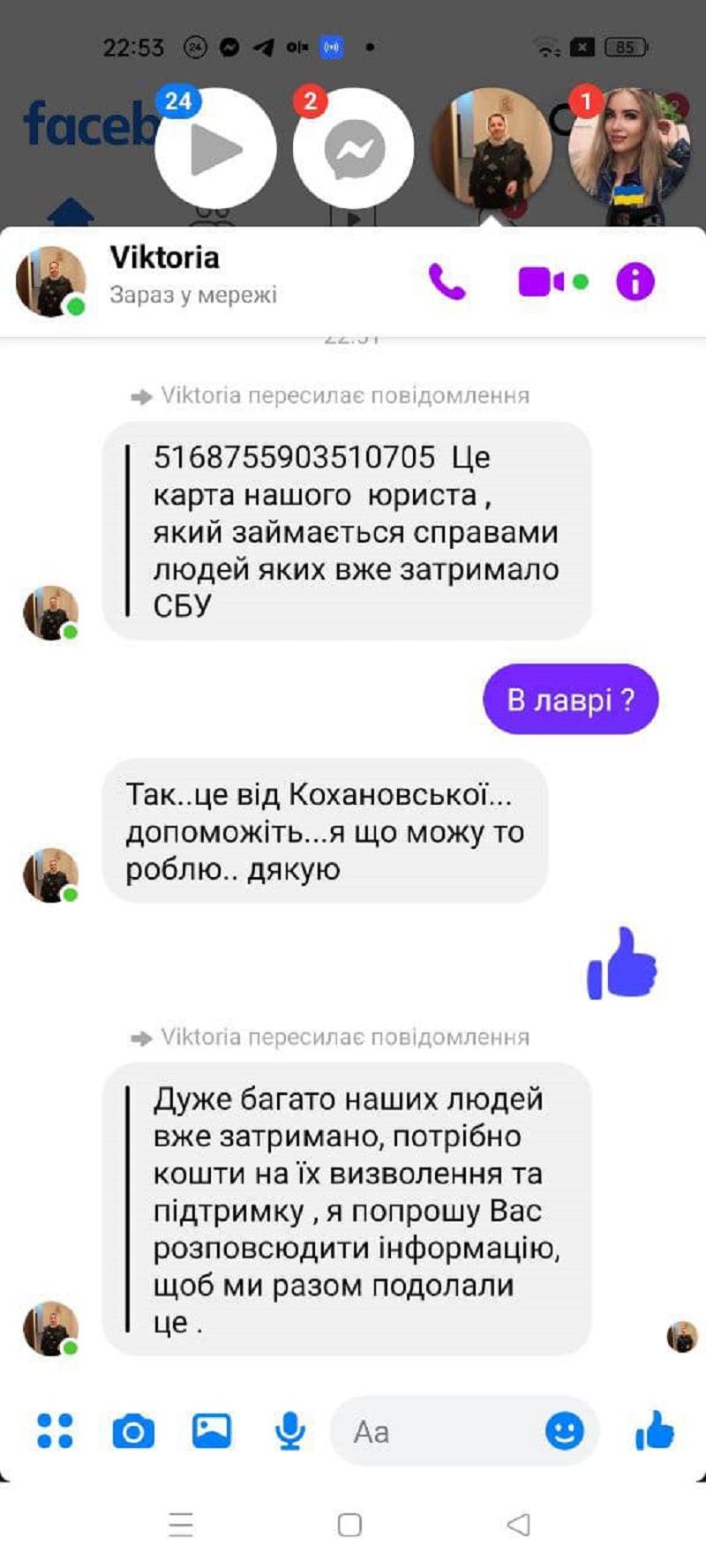This screenshot has width=706, height=1568.
Task: Record a voice message with the microphone
Action: 289,1430
